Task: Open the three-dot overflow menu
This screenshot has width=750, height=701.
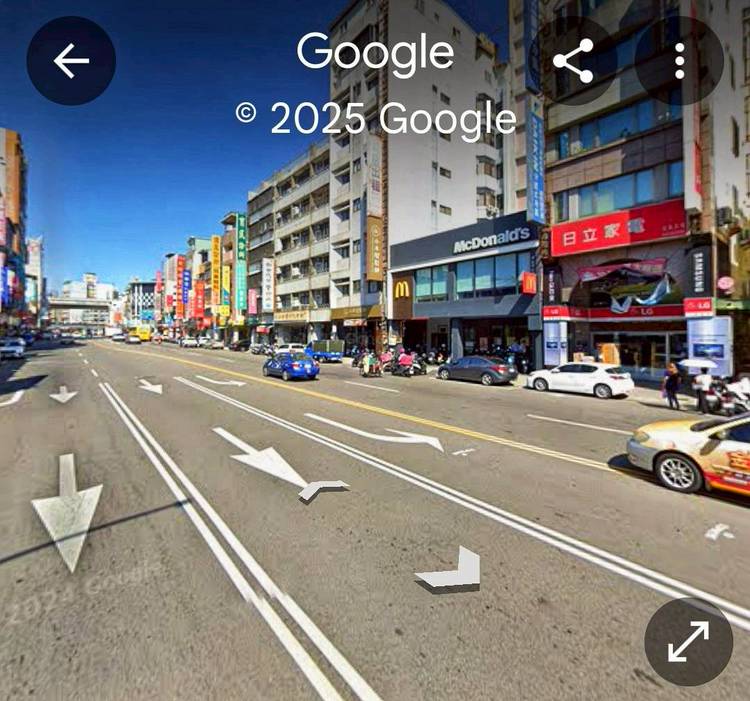Action: coord(679,61)
